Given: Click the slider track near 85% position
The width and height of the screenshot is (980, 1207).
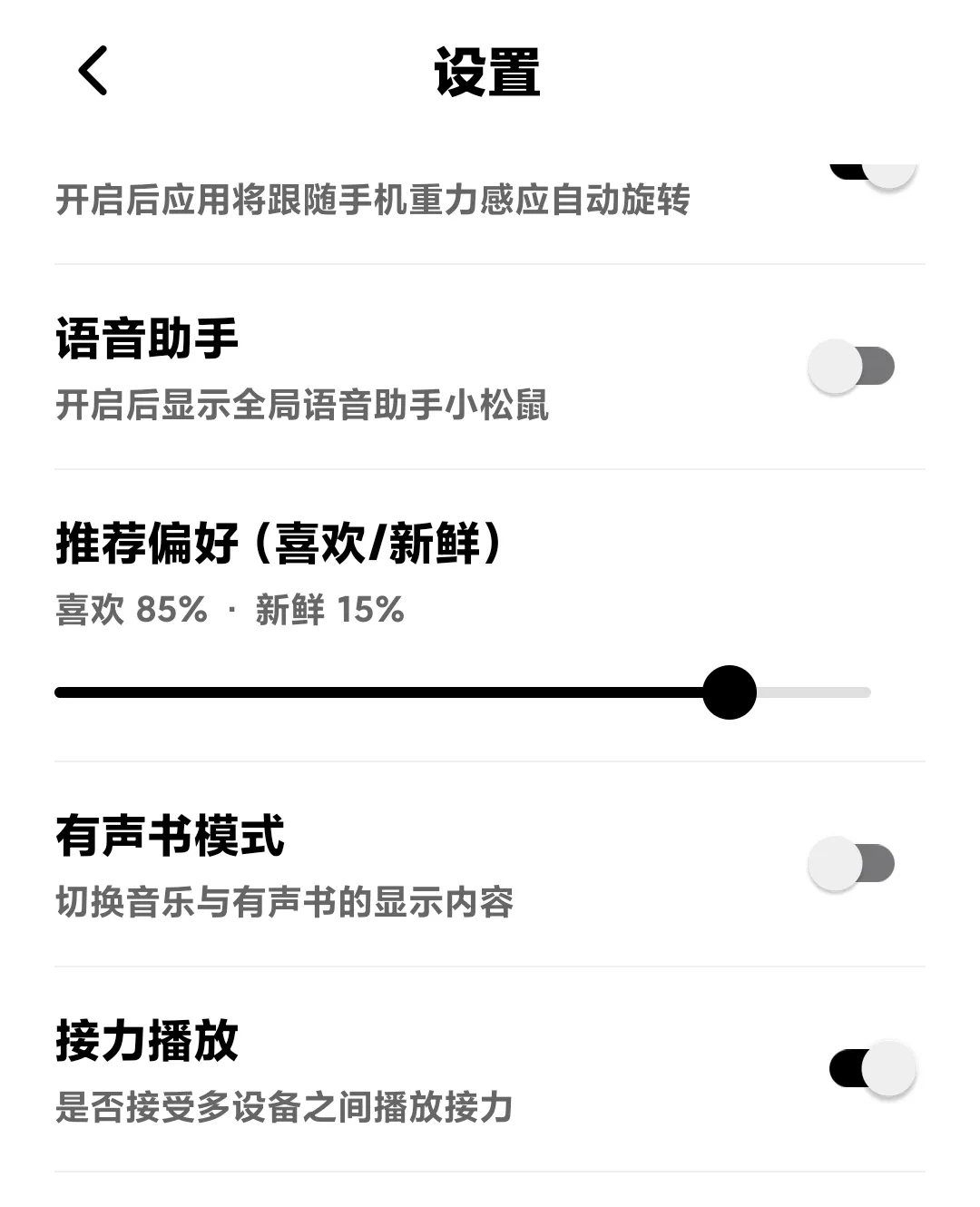Looking at the screenshot, I should click(730, 692).
